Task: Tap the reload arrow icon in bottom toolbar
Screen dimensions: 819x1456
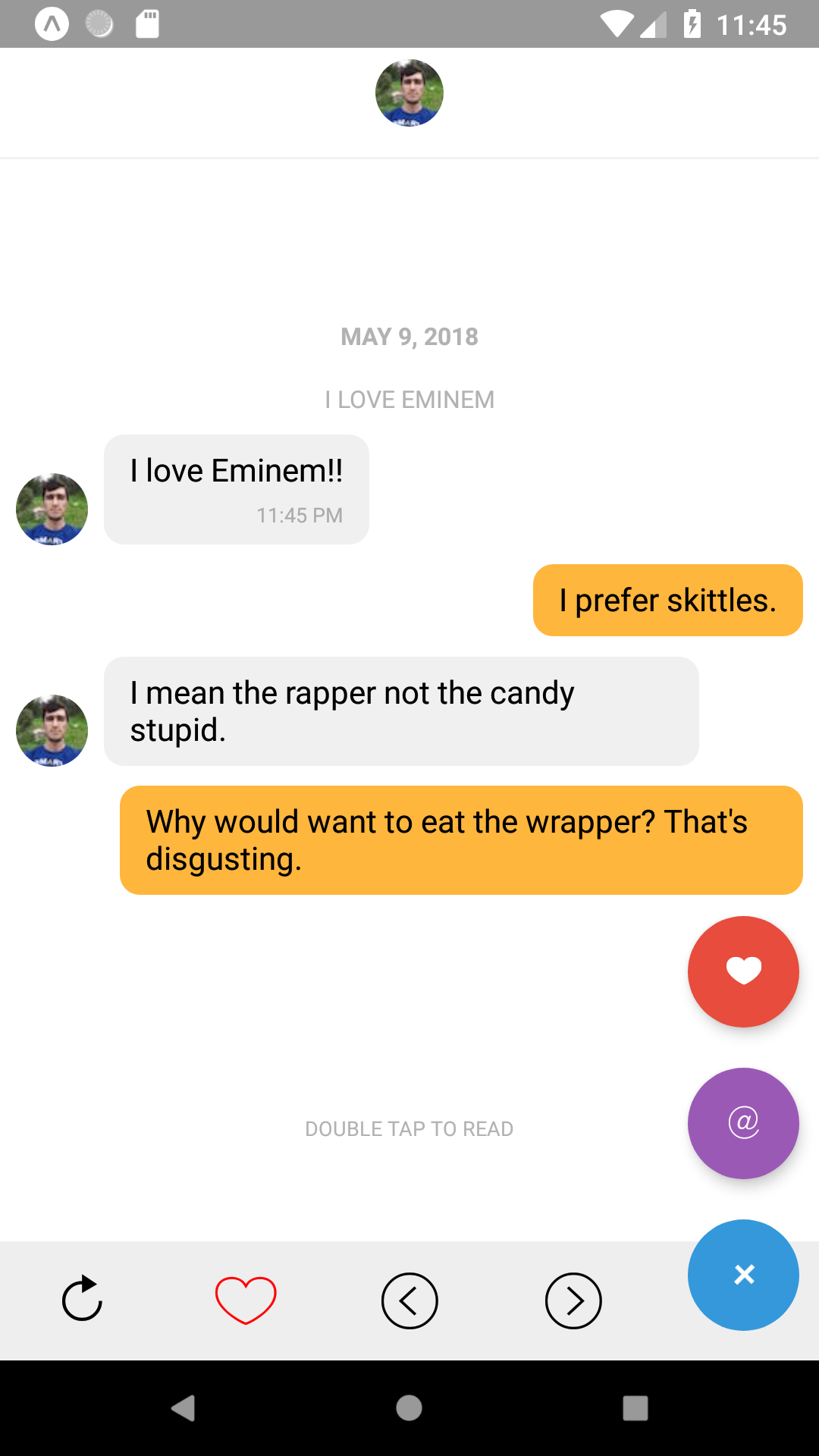Action: coord(82,1300)
